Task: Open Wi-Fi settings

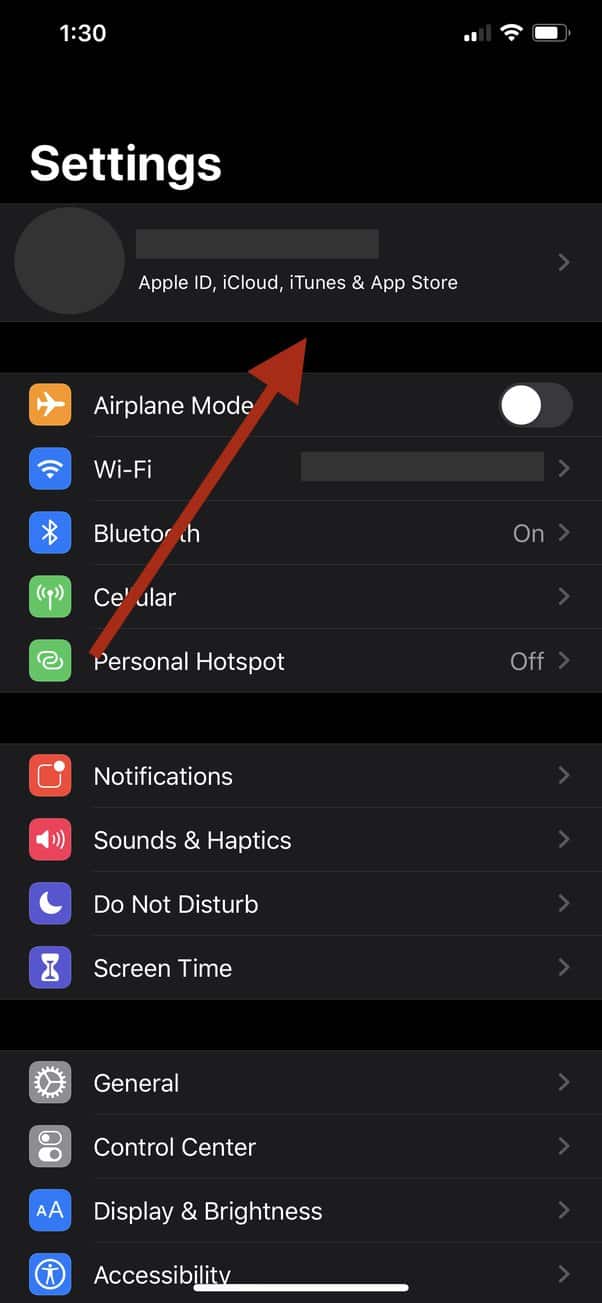Action: 300,469
